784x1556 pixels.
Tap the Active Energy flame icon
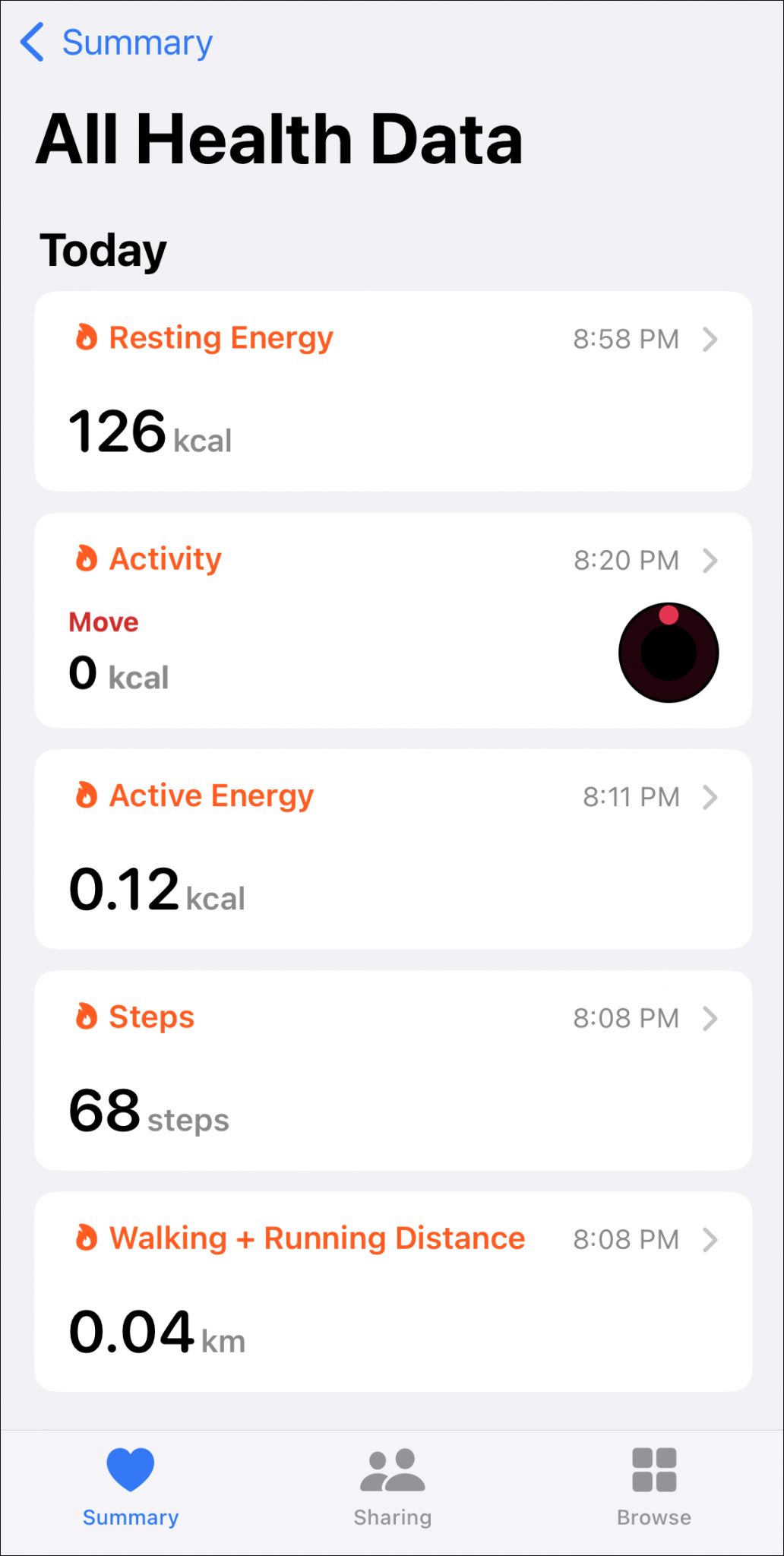(87, 796)
